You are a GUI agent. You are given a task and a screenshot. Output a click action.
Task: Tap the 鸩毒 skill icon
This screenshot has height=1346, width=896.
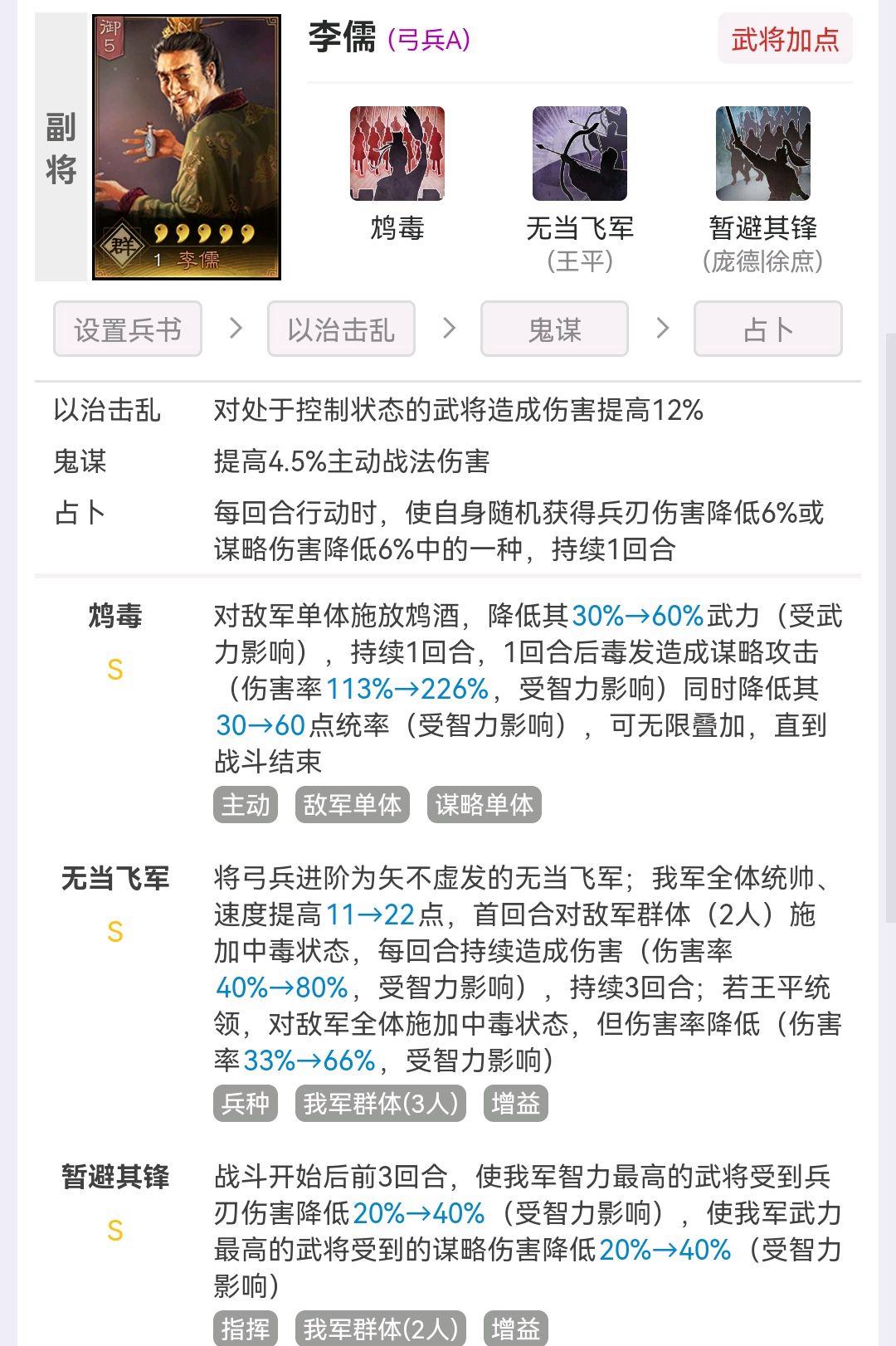point(397,154)
